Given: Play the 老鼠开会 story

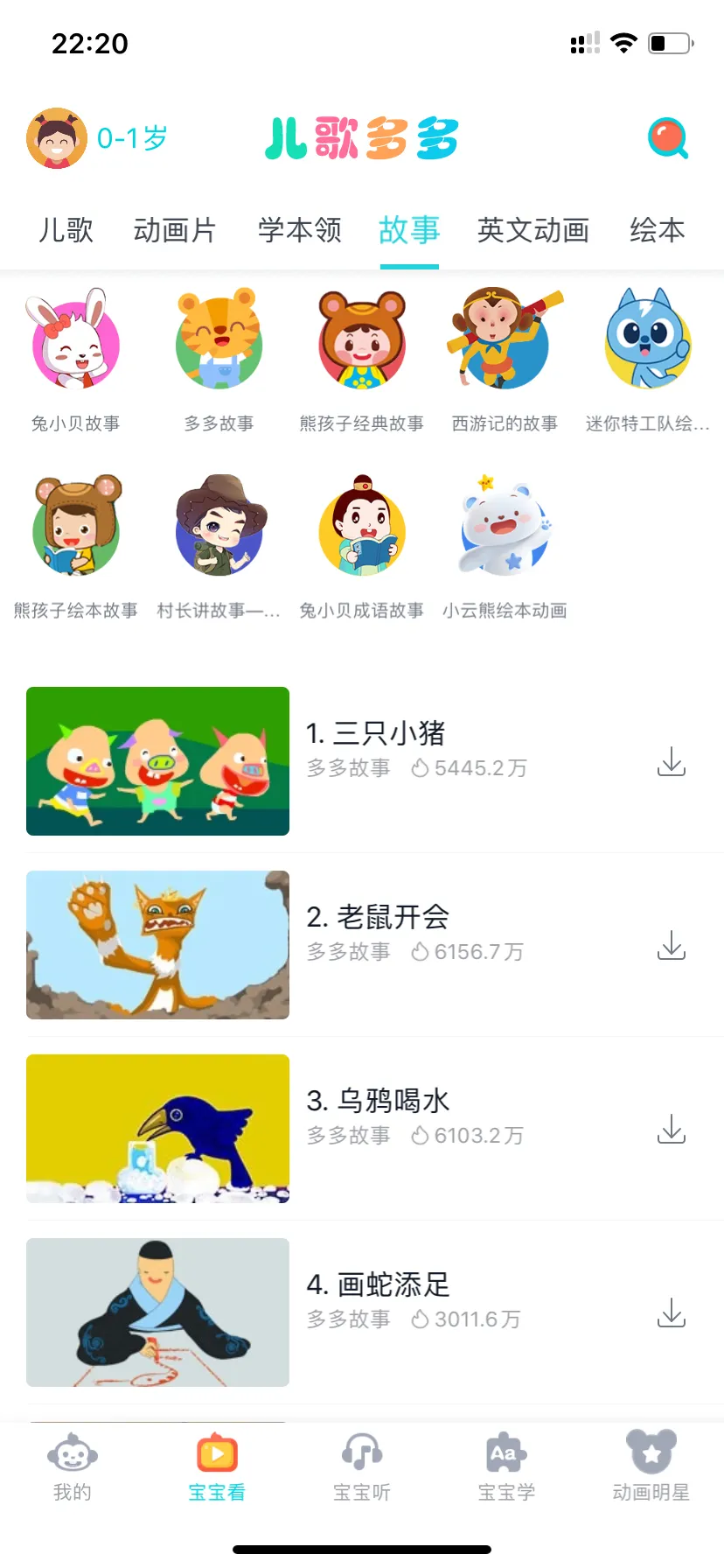Looking at the screenshot, I should pyautogui.click(x=157, y=945).
